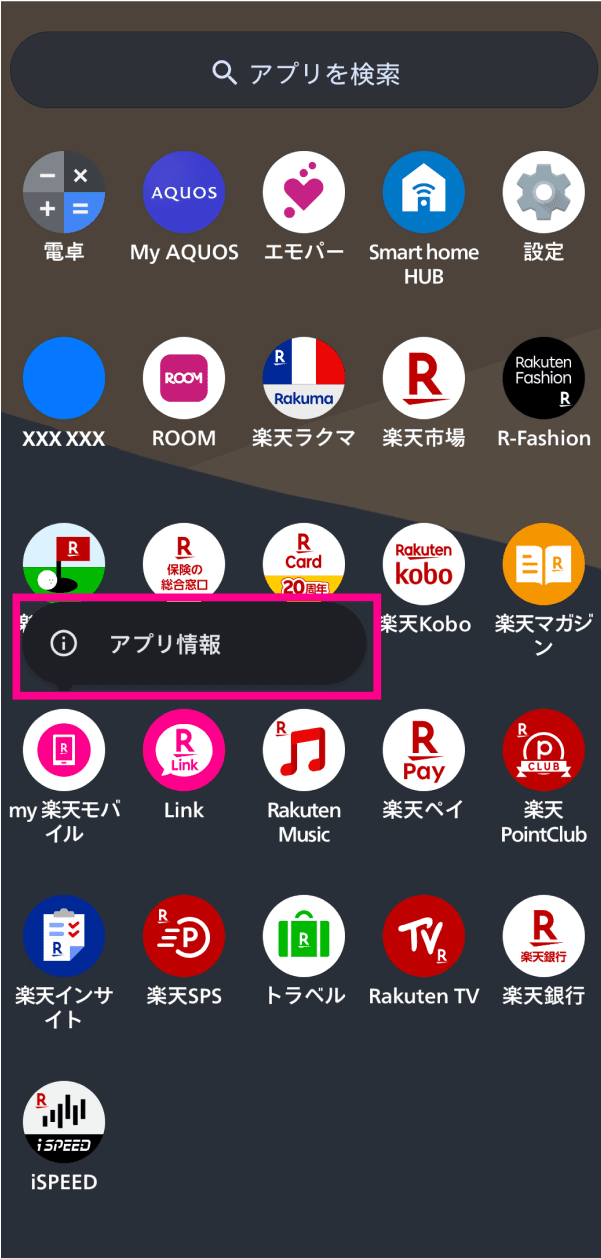Open 楽天PointClub app
The image size is (601, 1259).
544,750
